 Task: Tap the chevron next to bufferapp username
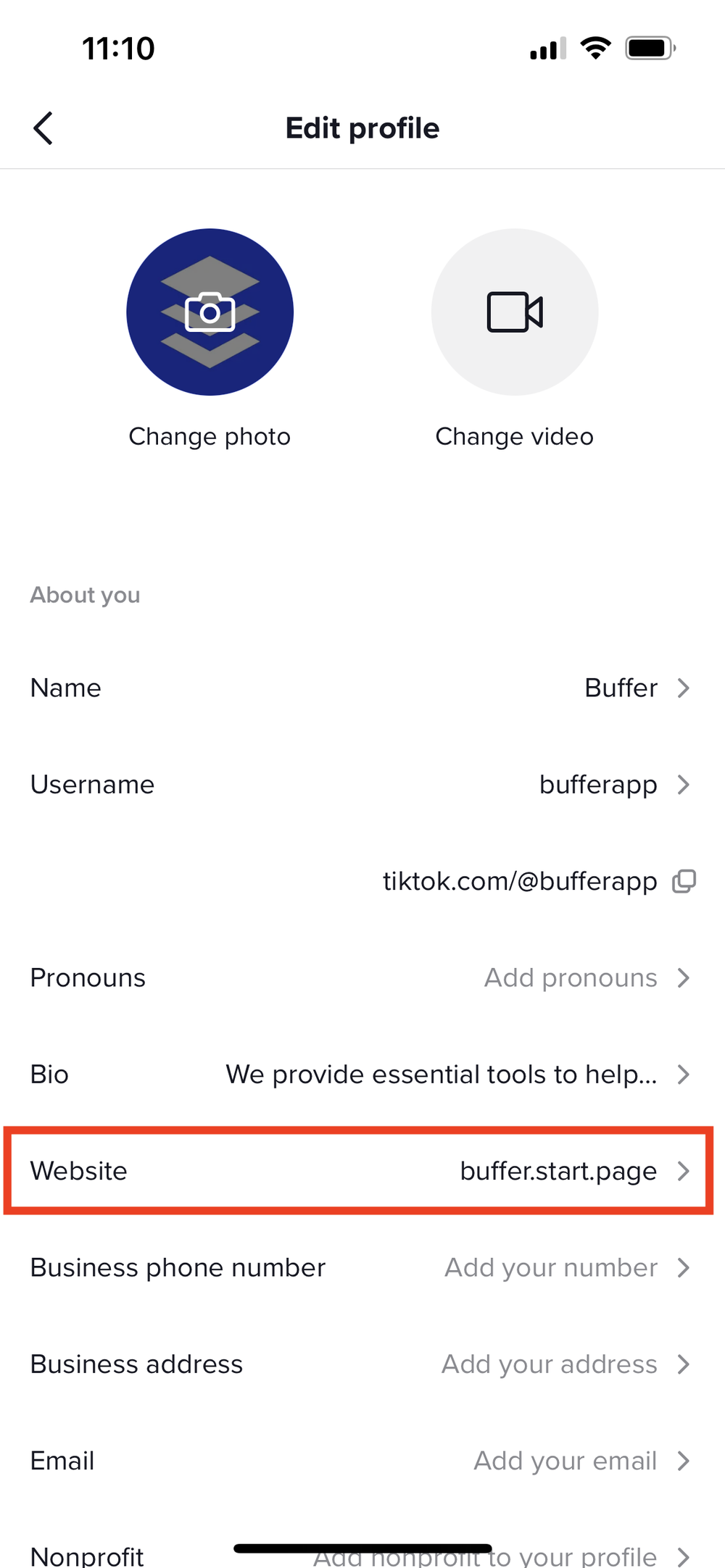point(684,784)
